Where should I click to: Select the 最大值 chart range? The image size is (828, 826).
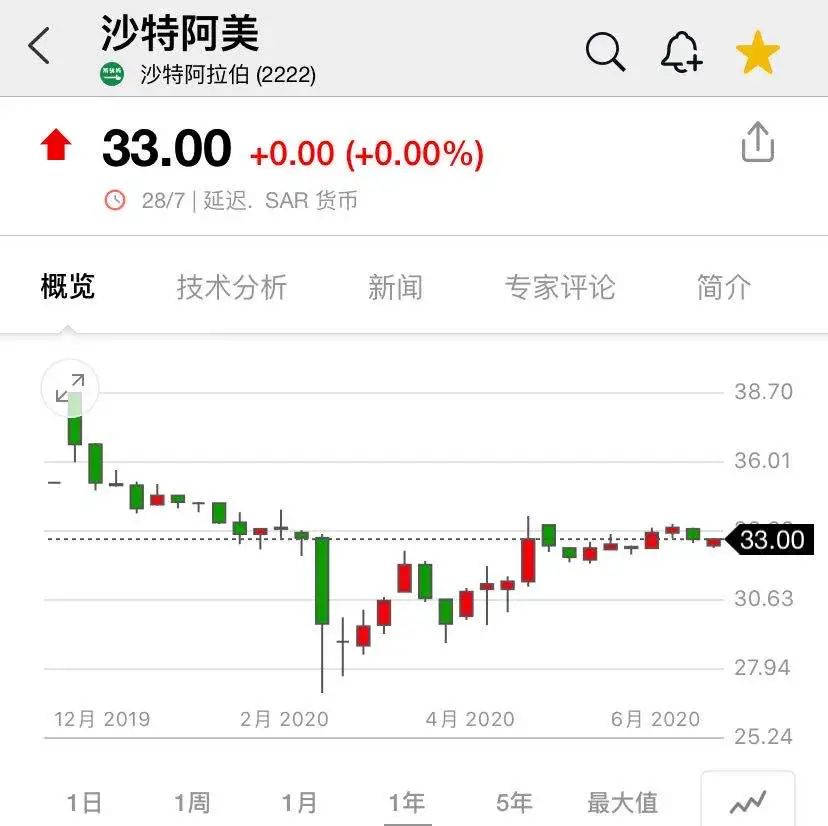622,802
